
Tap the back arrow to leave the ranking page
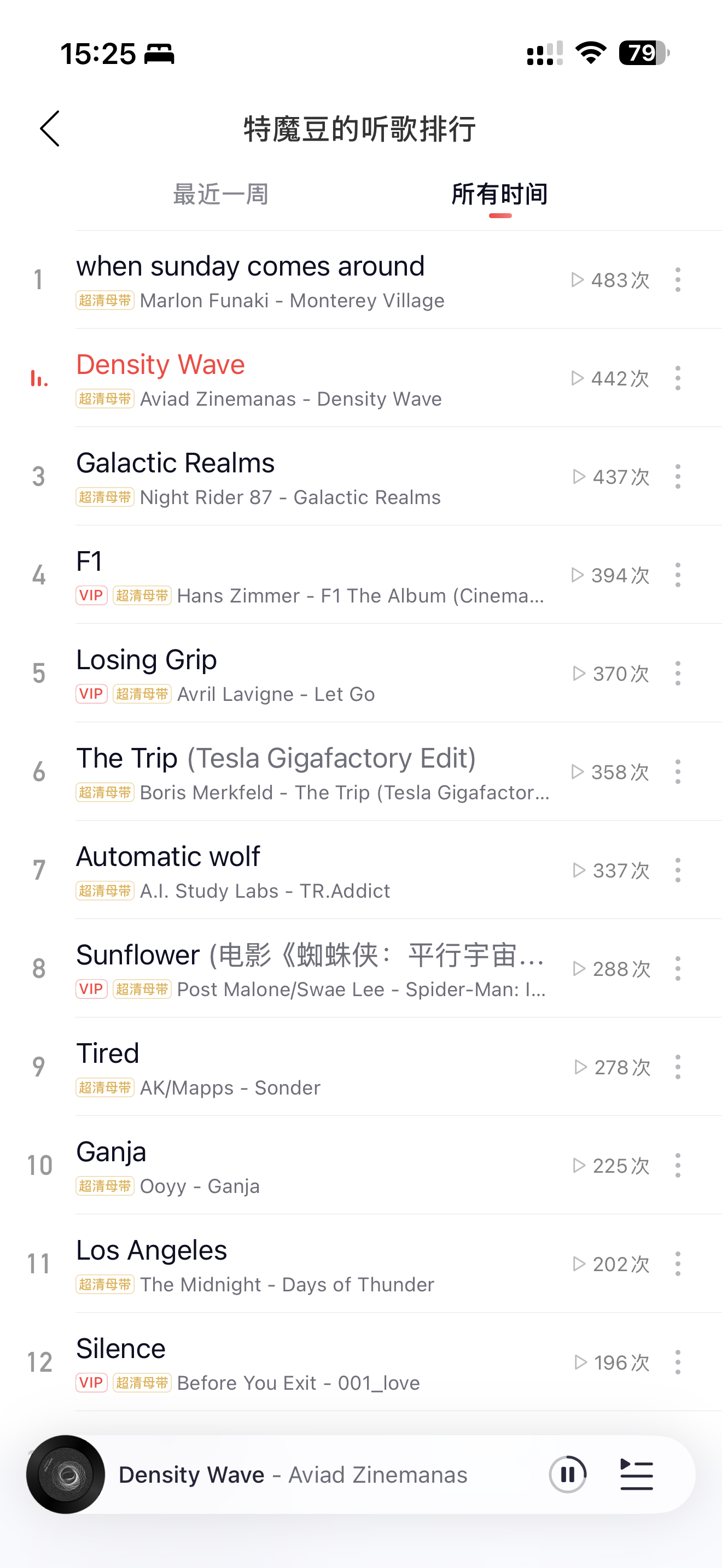[x=50, y=129]
